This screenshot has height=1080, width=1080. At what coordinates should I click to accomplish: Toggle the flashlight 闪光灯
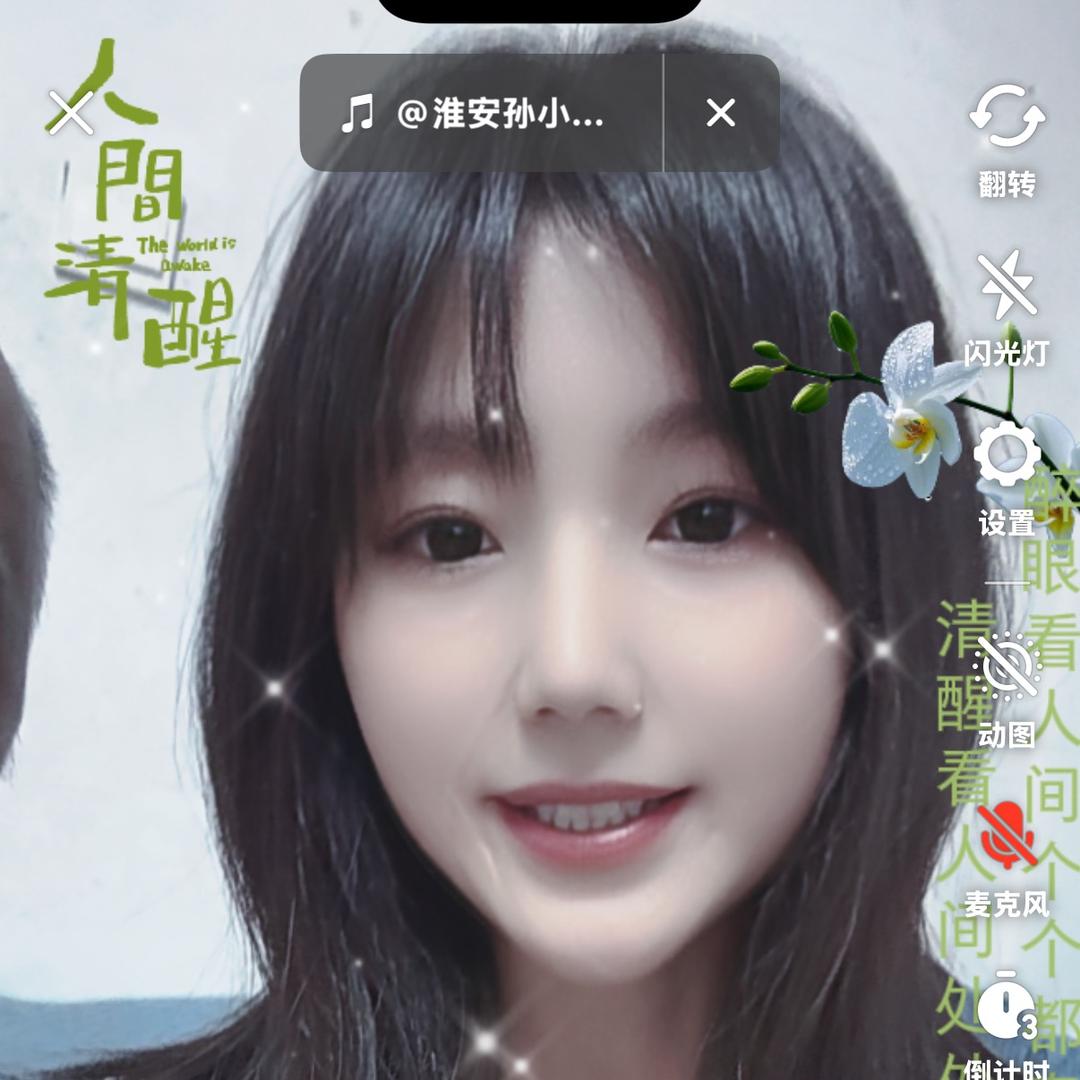click(x=1006, y=309)
